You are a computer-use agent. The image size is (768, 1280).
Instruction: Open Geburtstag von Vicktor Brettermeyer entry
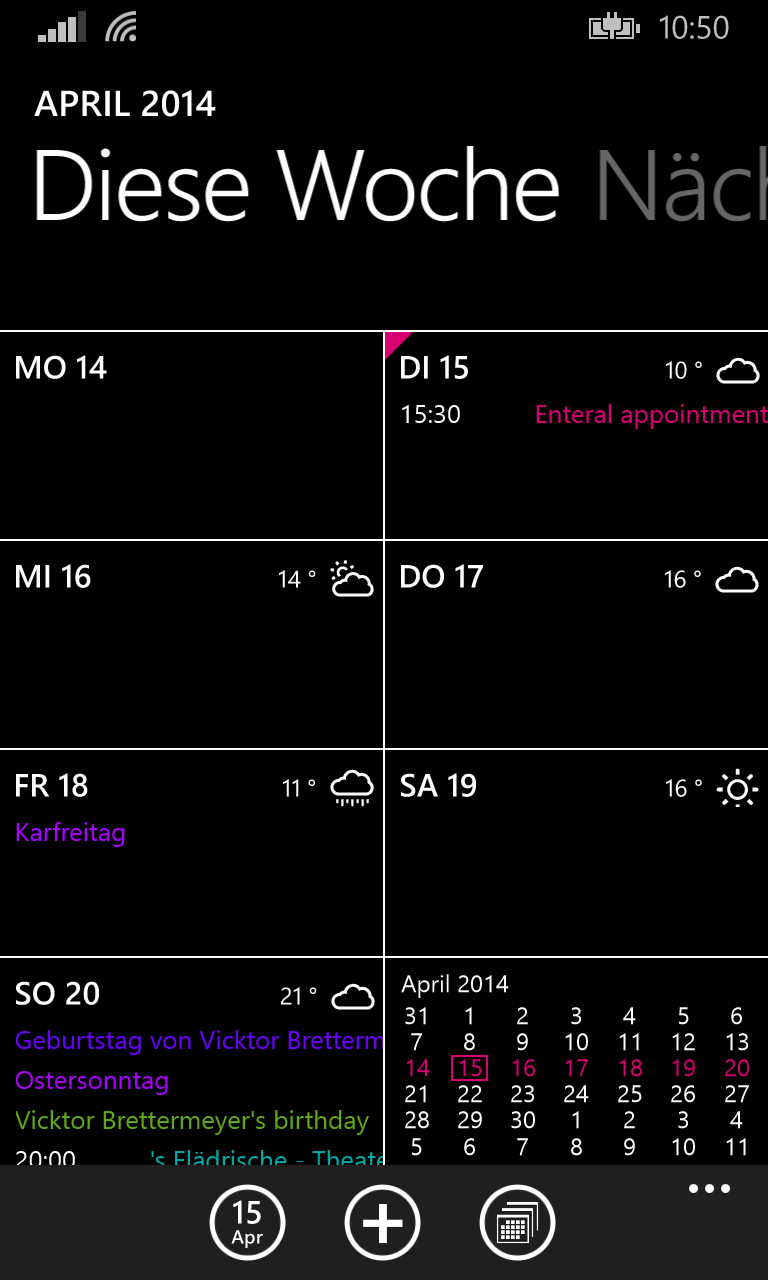point(198,1041)
